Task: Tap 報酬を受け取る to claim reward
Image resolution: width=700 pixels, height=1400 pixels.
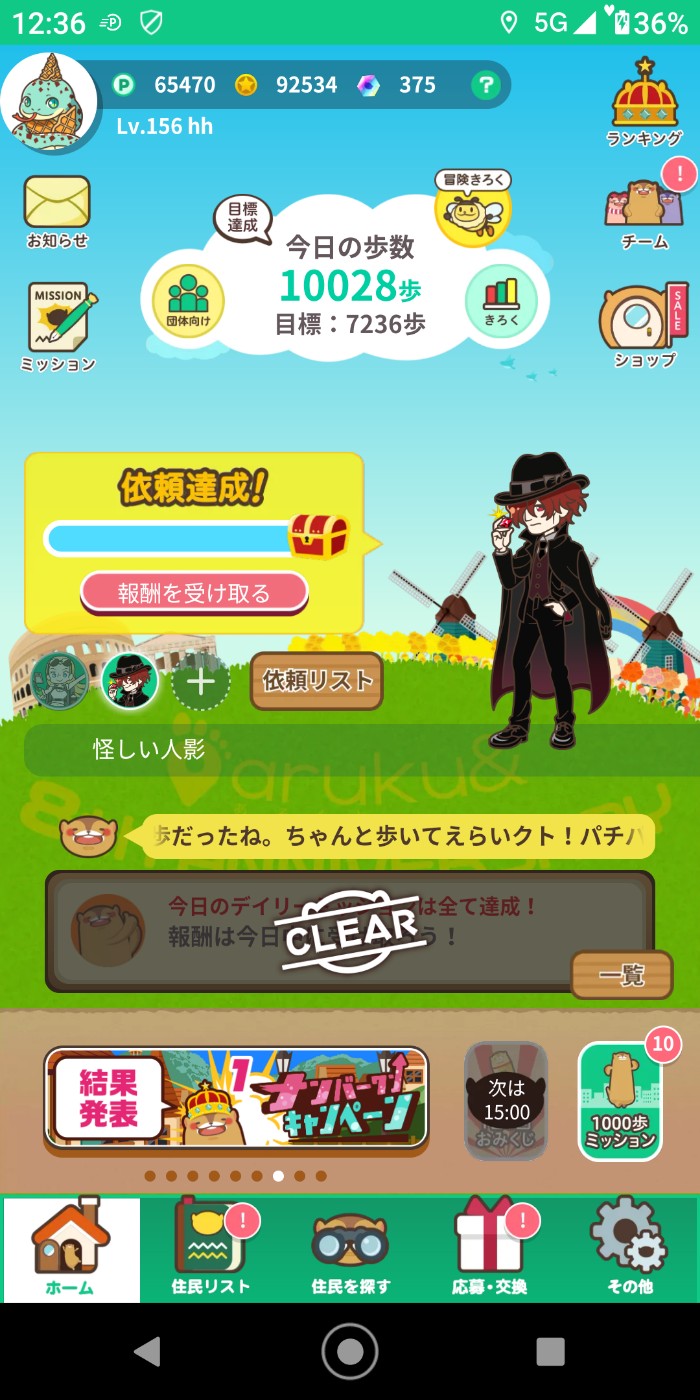Action: click(194, 593)
